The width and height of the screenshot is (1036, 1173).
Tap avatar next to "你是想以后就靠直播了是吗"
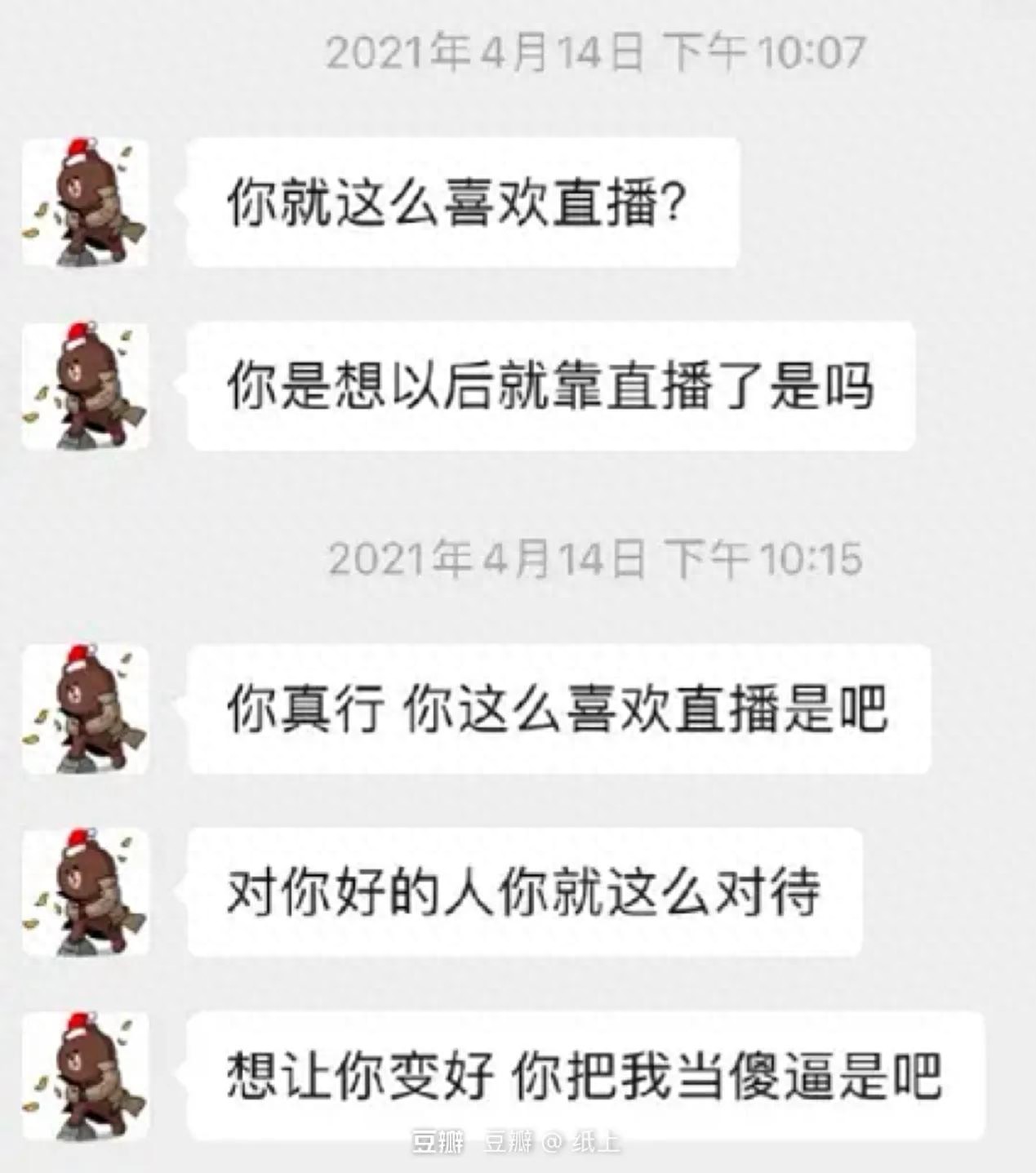coord(86,386)
